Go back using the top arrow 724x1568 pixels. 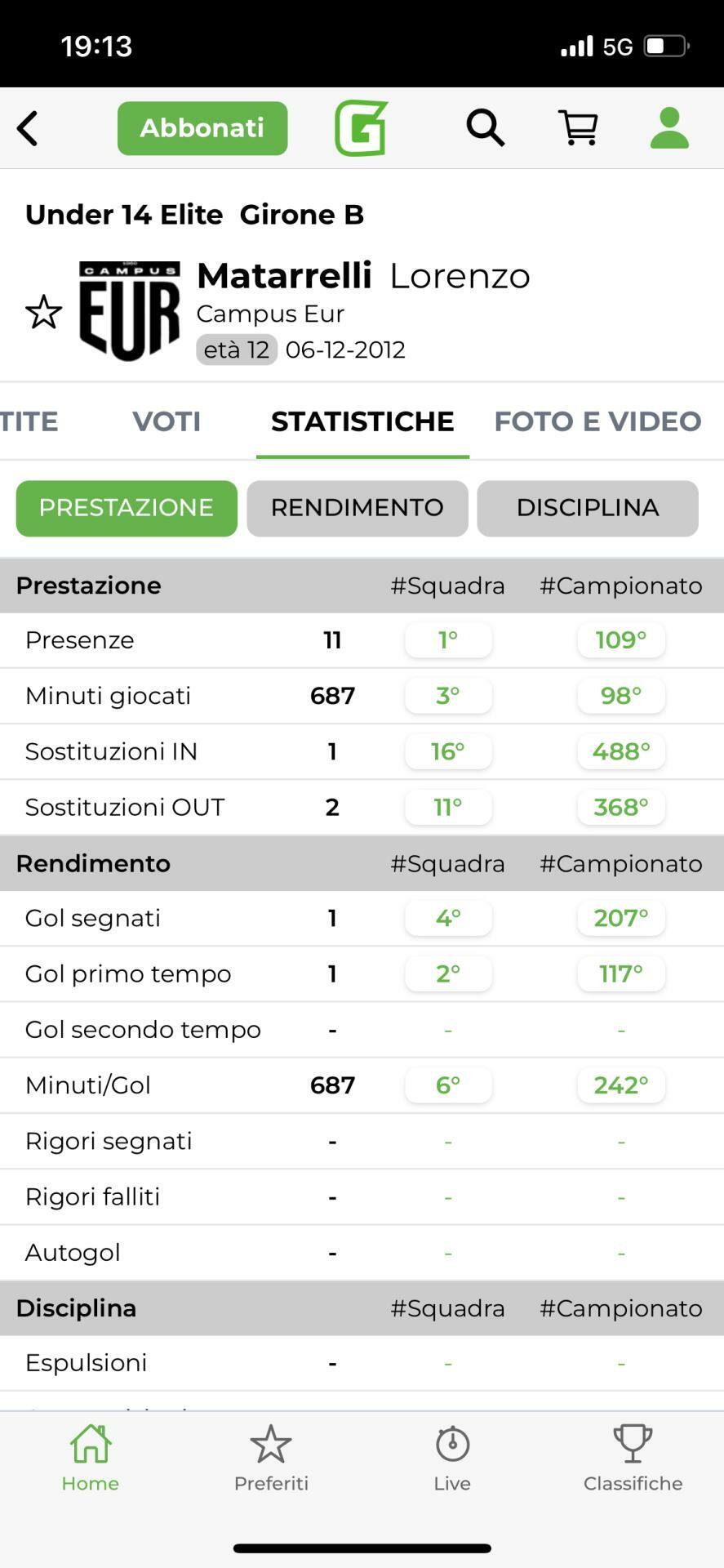coord(28,128)
